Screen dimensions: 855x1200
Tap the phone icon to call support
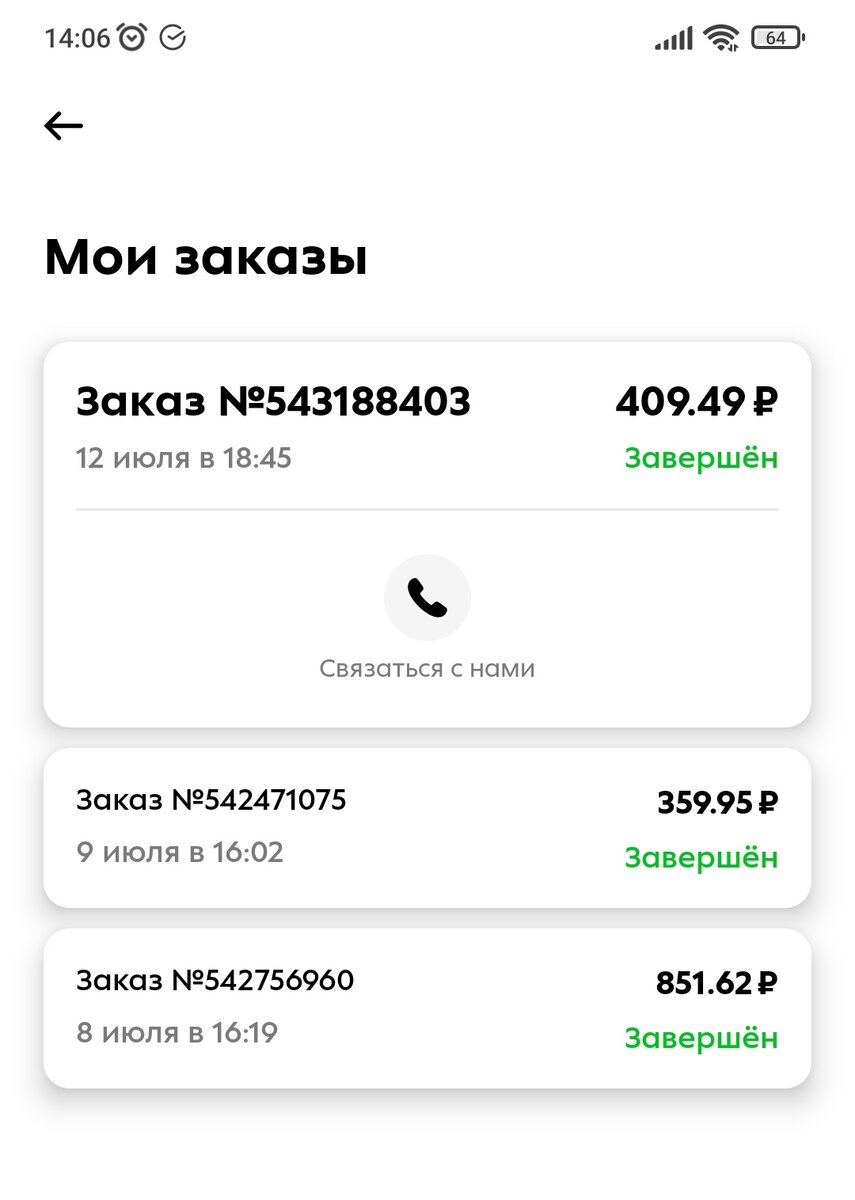coord(427,597)
